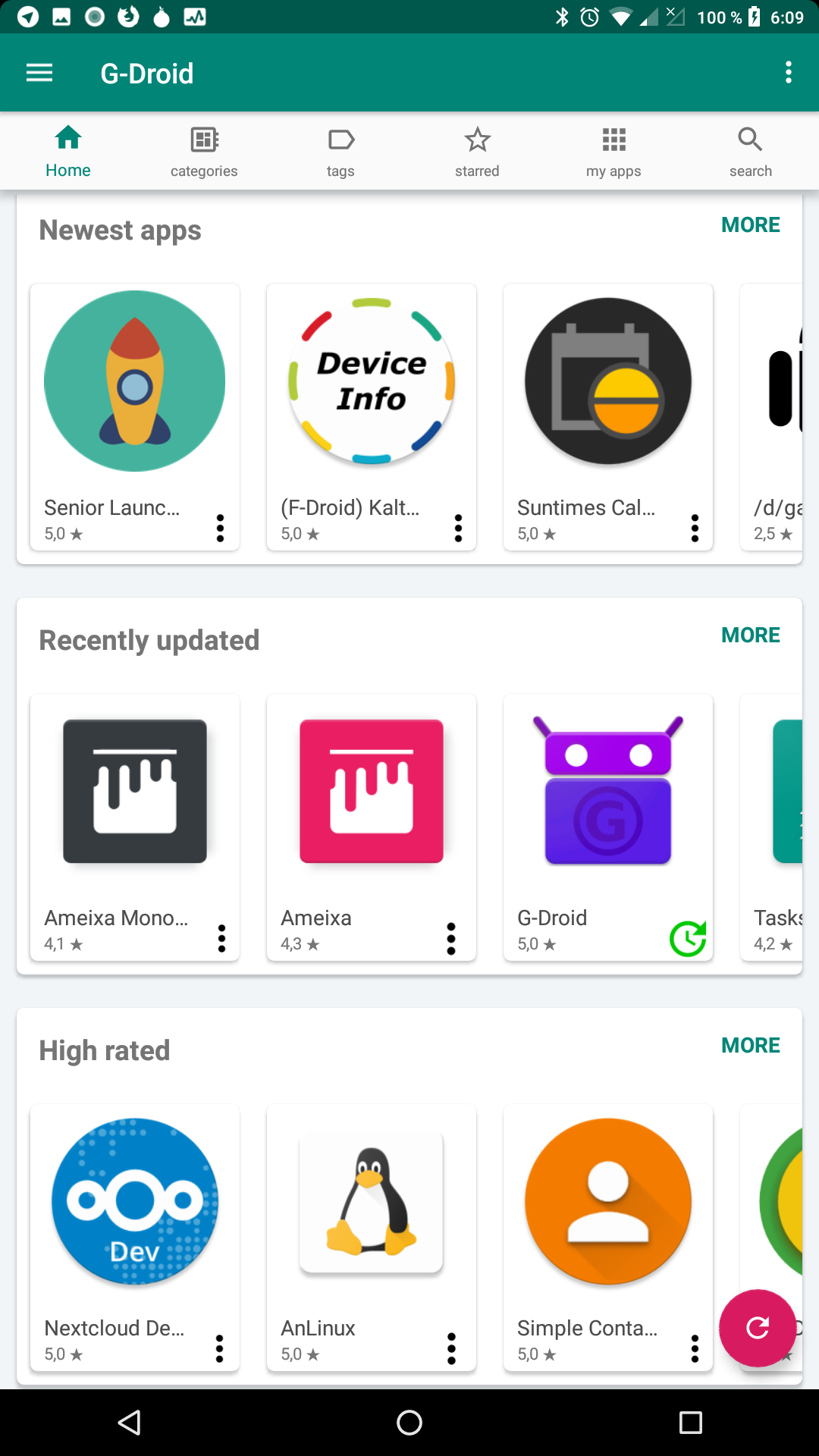Screen dimensions: 819x1456
Task: Switch to the categories tab
Action: (x=204, y=152)
